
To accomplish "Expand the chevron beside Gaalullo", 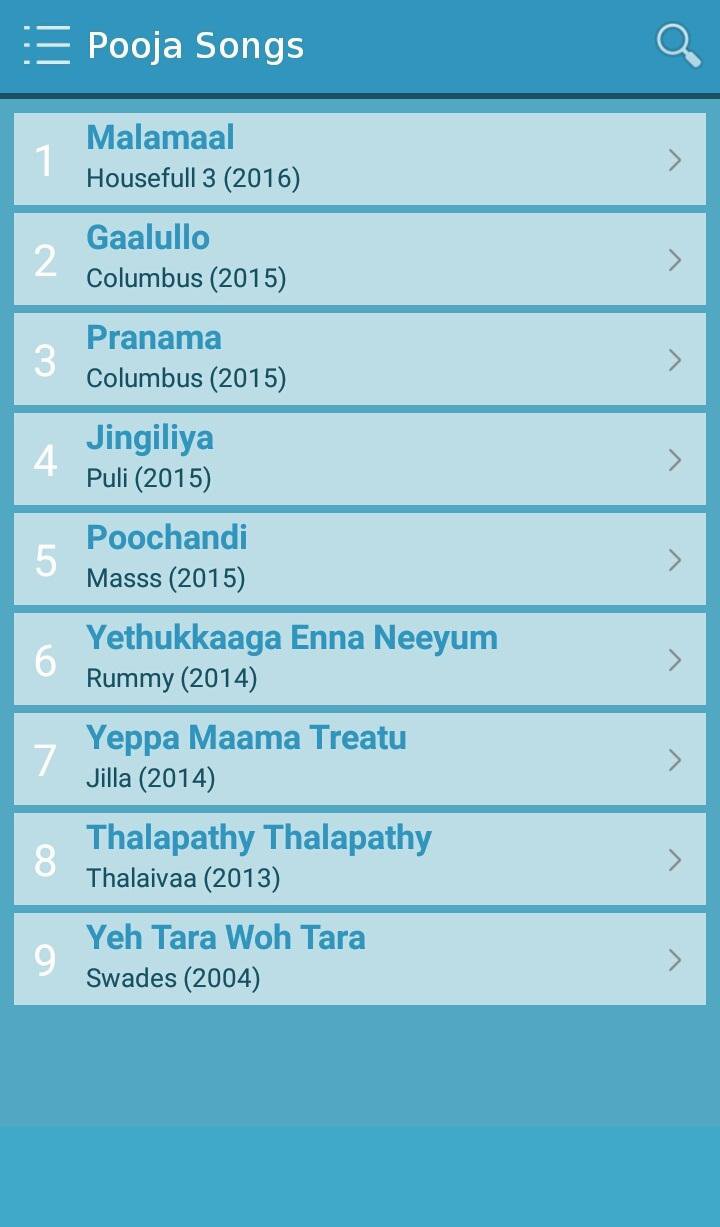I will pyautogui.click(x=675, y=259).
